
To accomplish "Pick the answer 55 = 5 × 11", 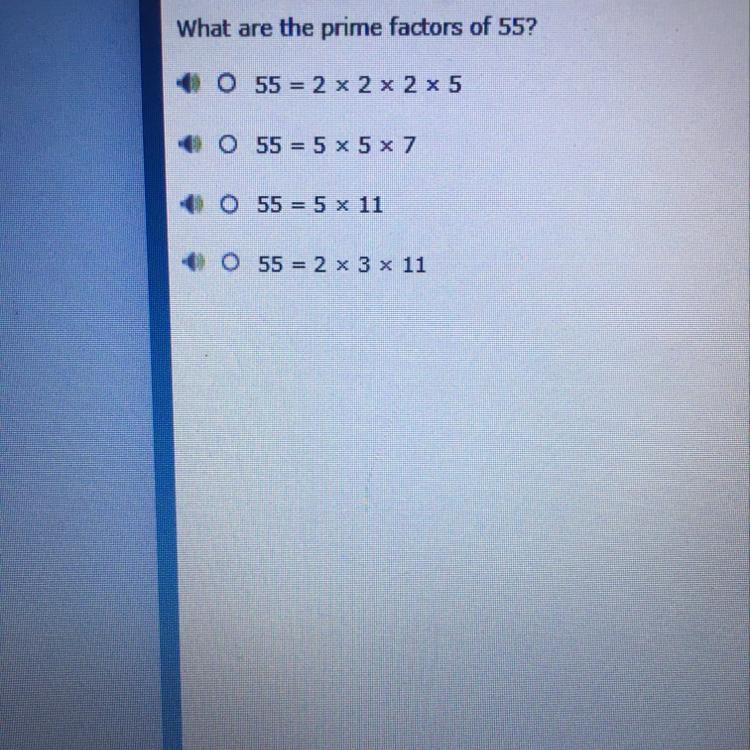I will [231, 205].
